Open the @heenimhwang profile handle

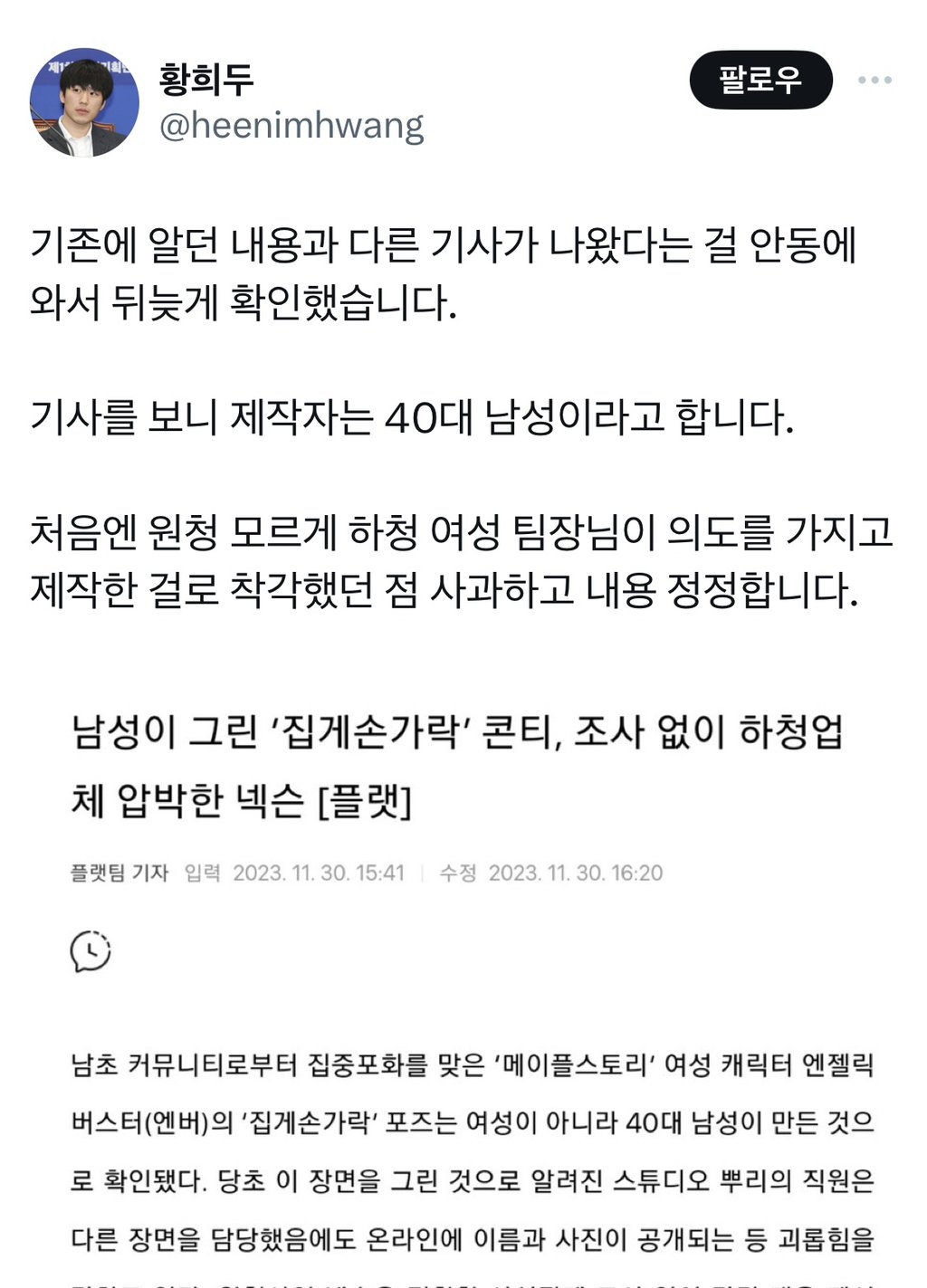(x=291, y=126)
